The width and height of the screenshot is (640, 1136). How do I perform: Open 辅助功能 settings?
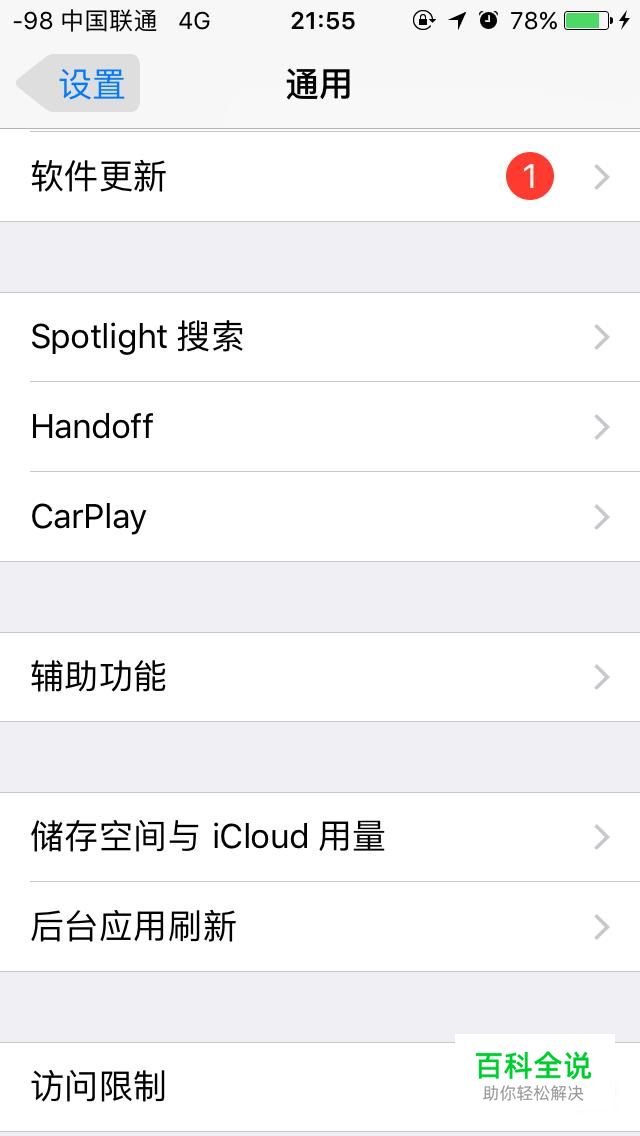click(x=320, y=677)
